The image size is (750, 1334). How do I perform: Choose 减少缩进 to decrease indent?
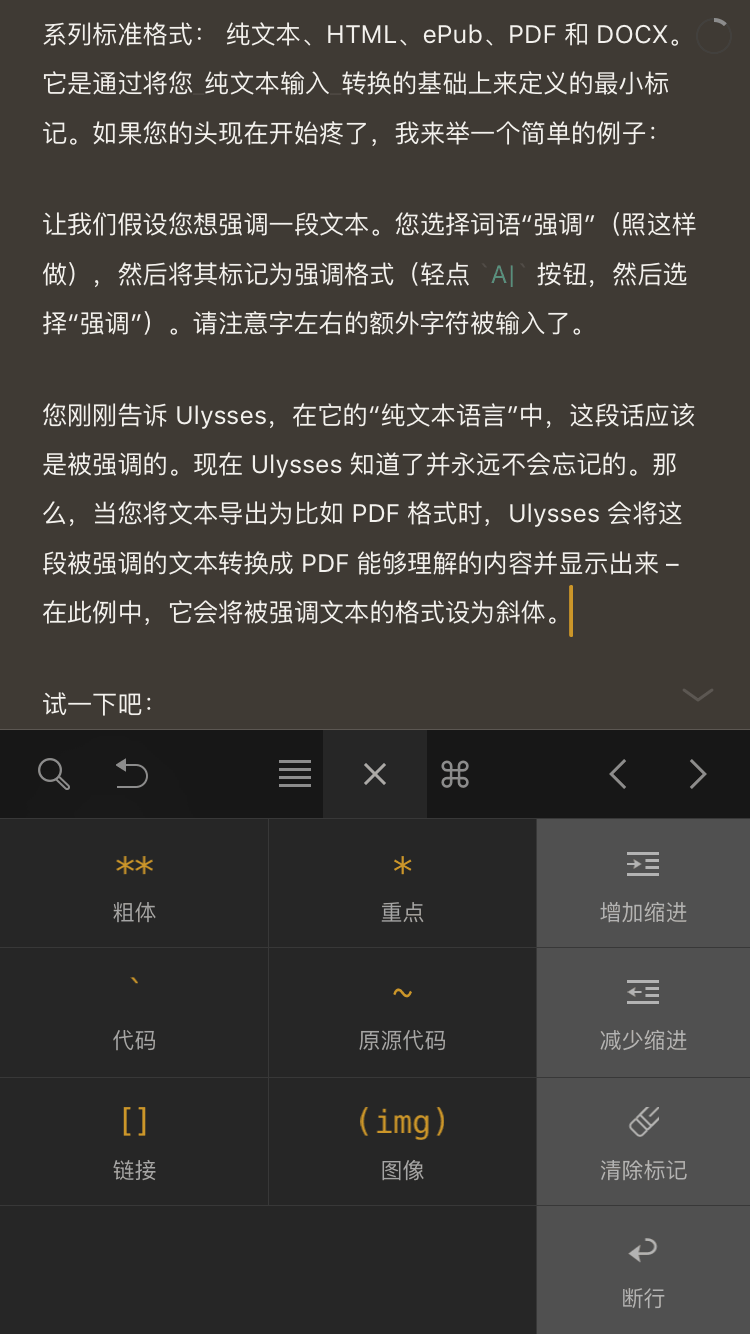pos(643,1013)
